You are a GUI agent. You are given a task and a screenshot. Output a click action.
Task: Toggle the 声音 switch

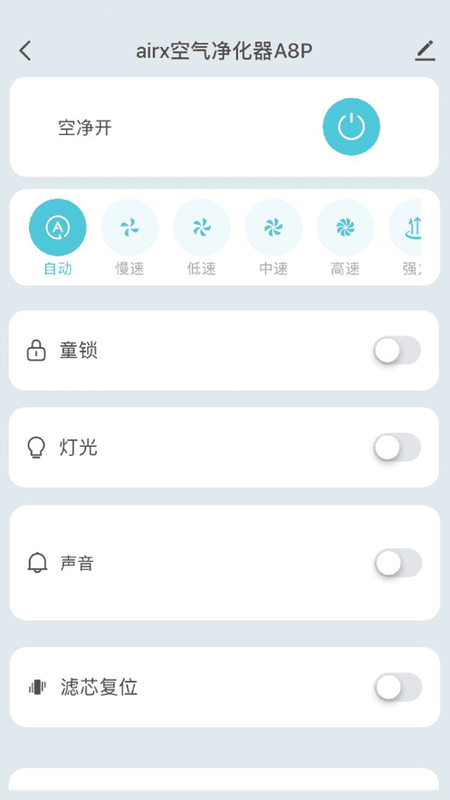pyautogui.click(x=398, y=563)
